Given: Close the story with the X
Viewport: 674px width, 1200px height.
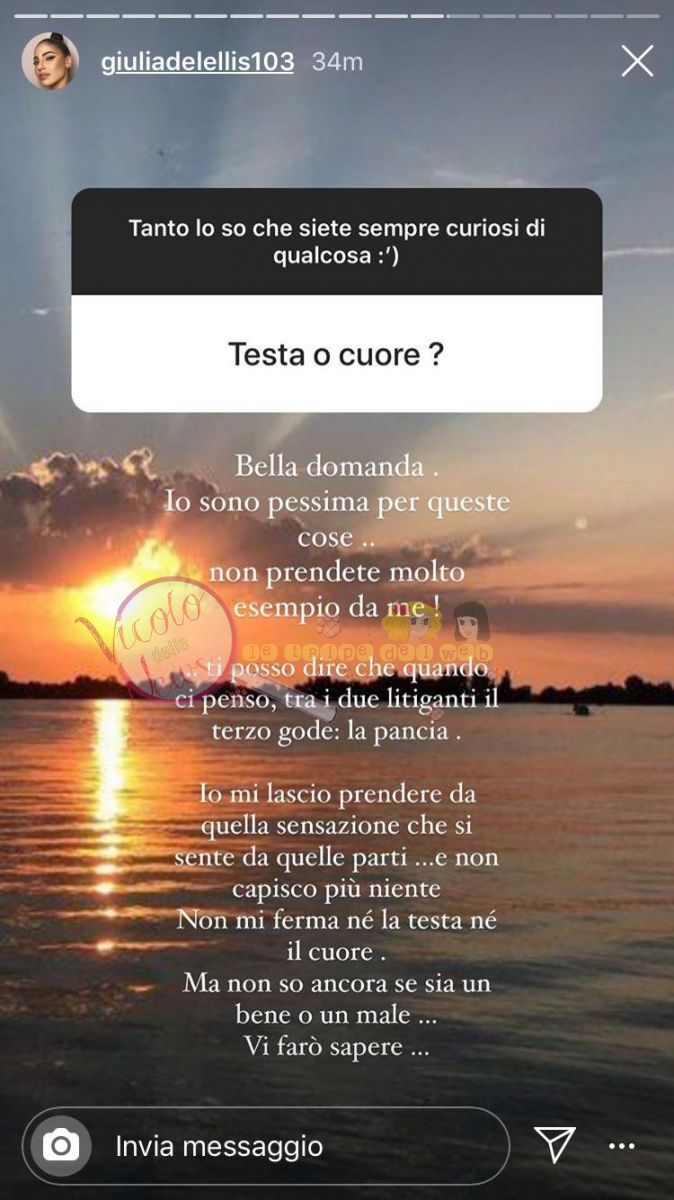Looking at the screenshot, I should (637, 61).
